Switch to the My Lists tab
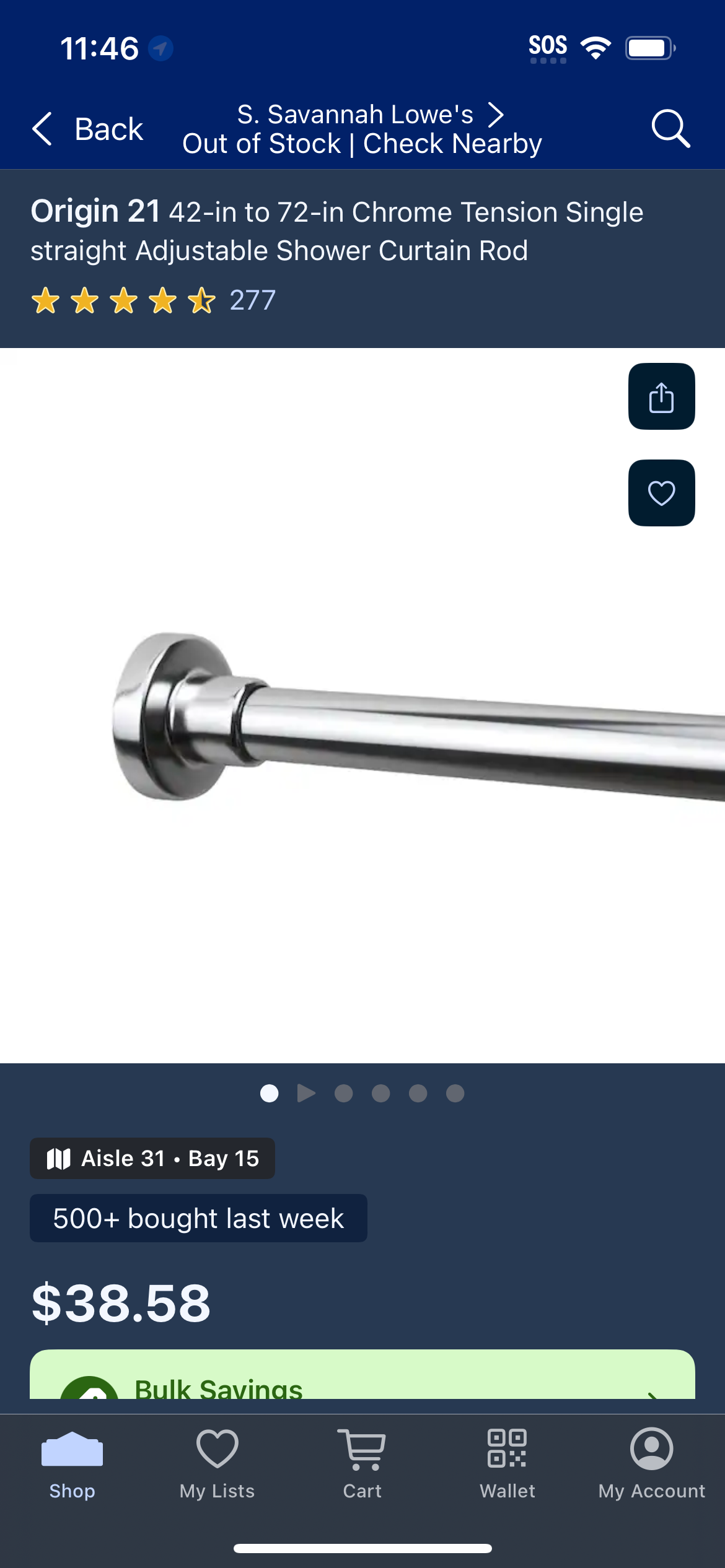The image size is (725, 1568). click(x=217, y=1465)
